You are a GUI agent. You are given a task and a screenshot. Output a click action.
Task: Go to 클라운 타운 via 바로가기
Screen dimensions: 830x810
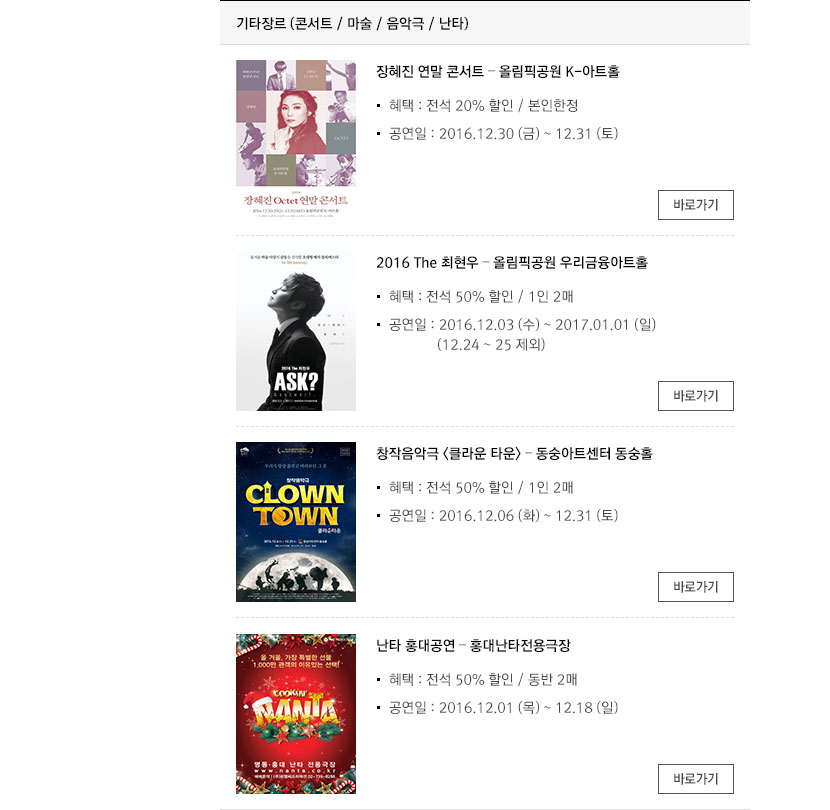pos(695,587)
